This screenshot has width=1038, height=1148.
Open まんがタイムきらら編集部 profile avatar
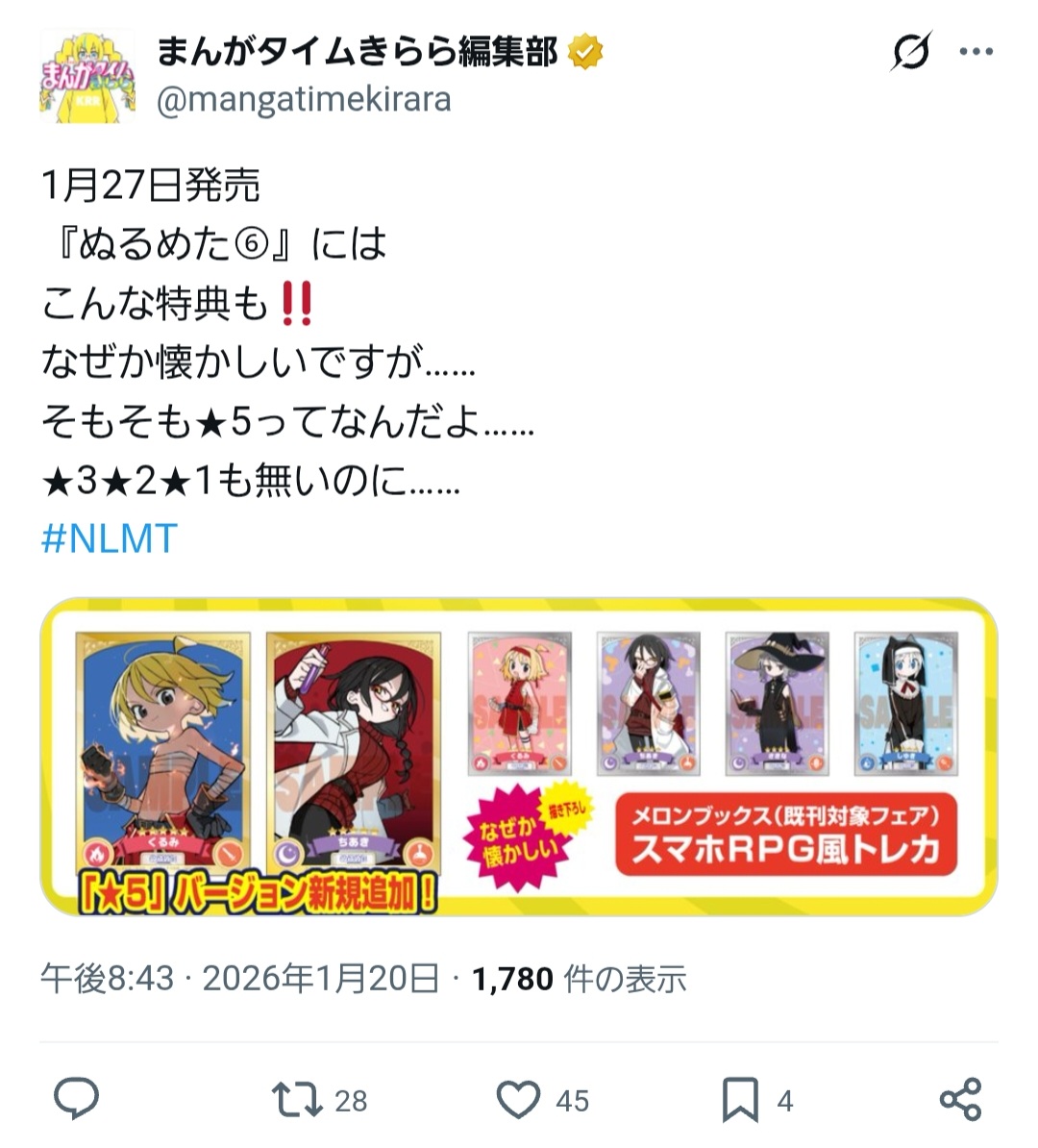pos(87,76)
